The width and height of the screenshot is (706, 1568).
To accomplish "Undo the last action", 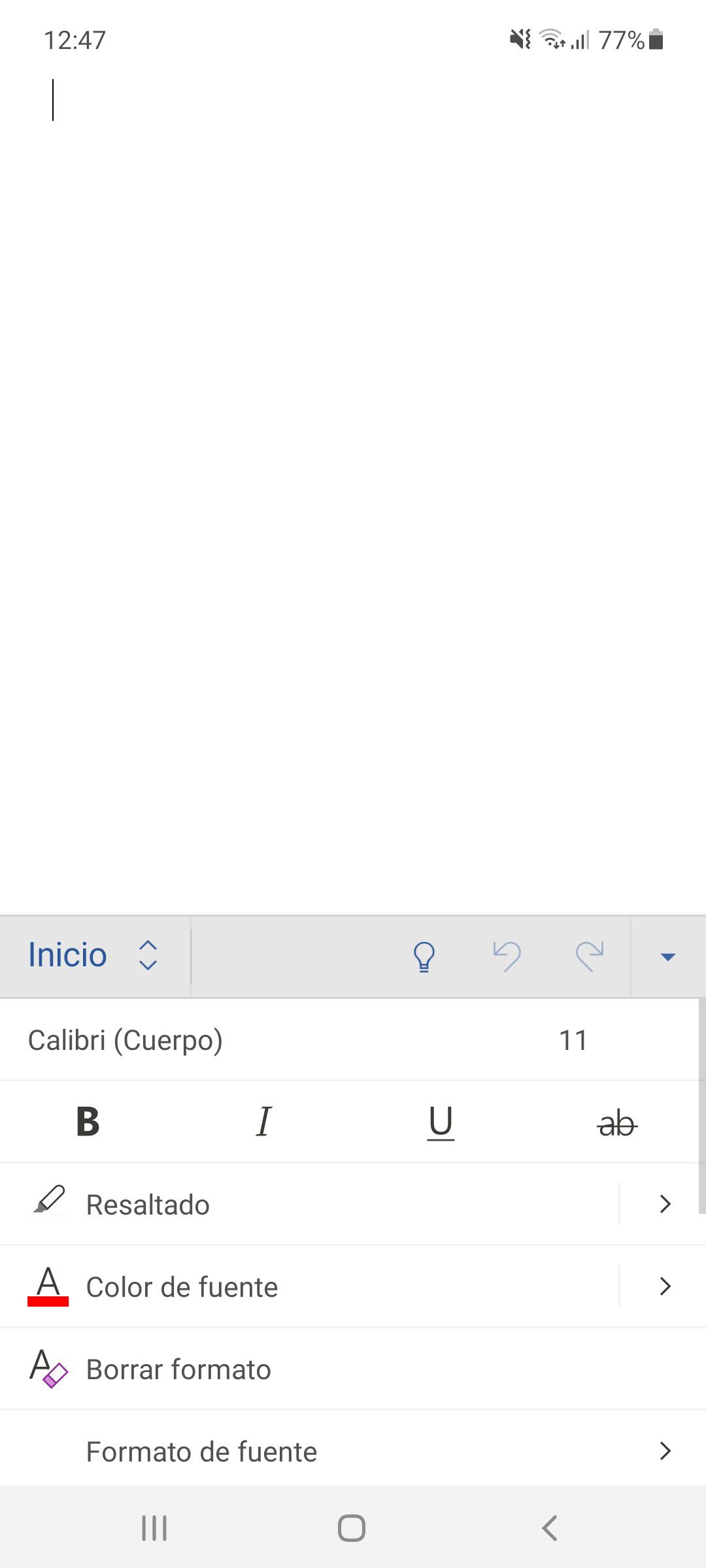I will tap(507, 957).
